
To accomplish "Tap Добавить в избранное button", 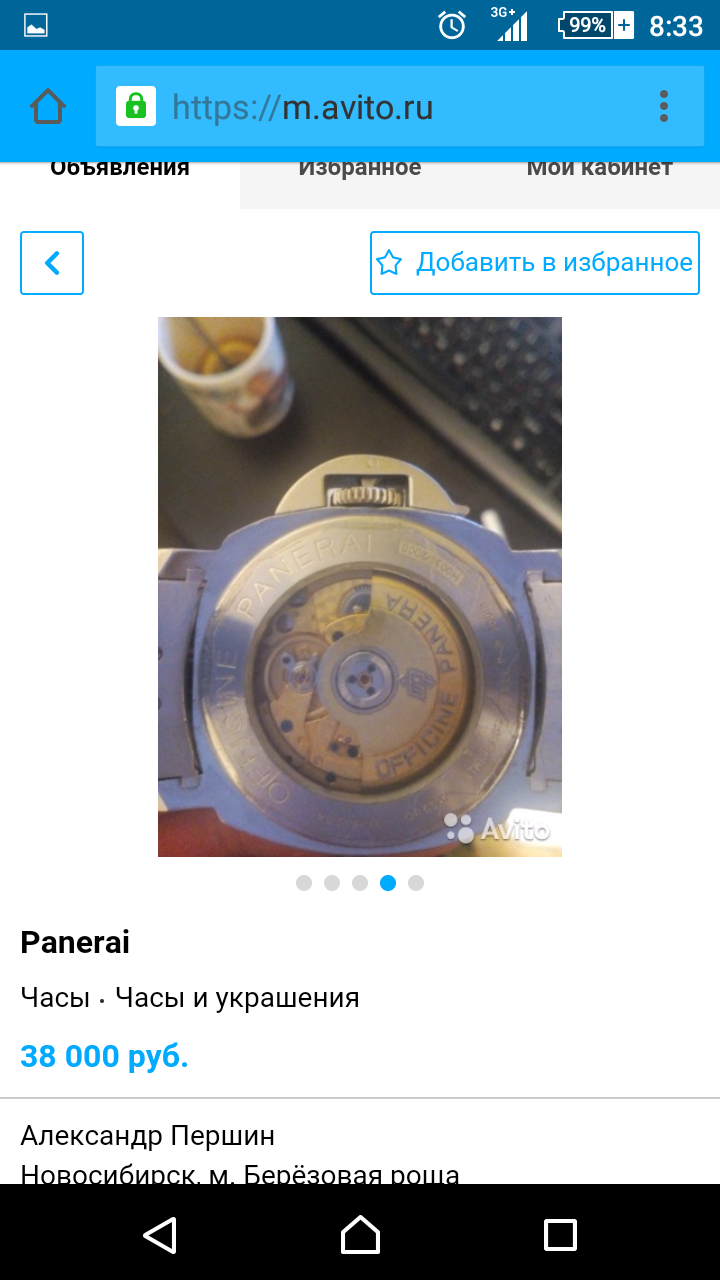I will (534, 263).
